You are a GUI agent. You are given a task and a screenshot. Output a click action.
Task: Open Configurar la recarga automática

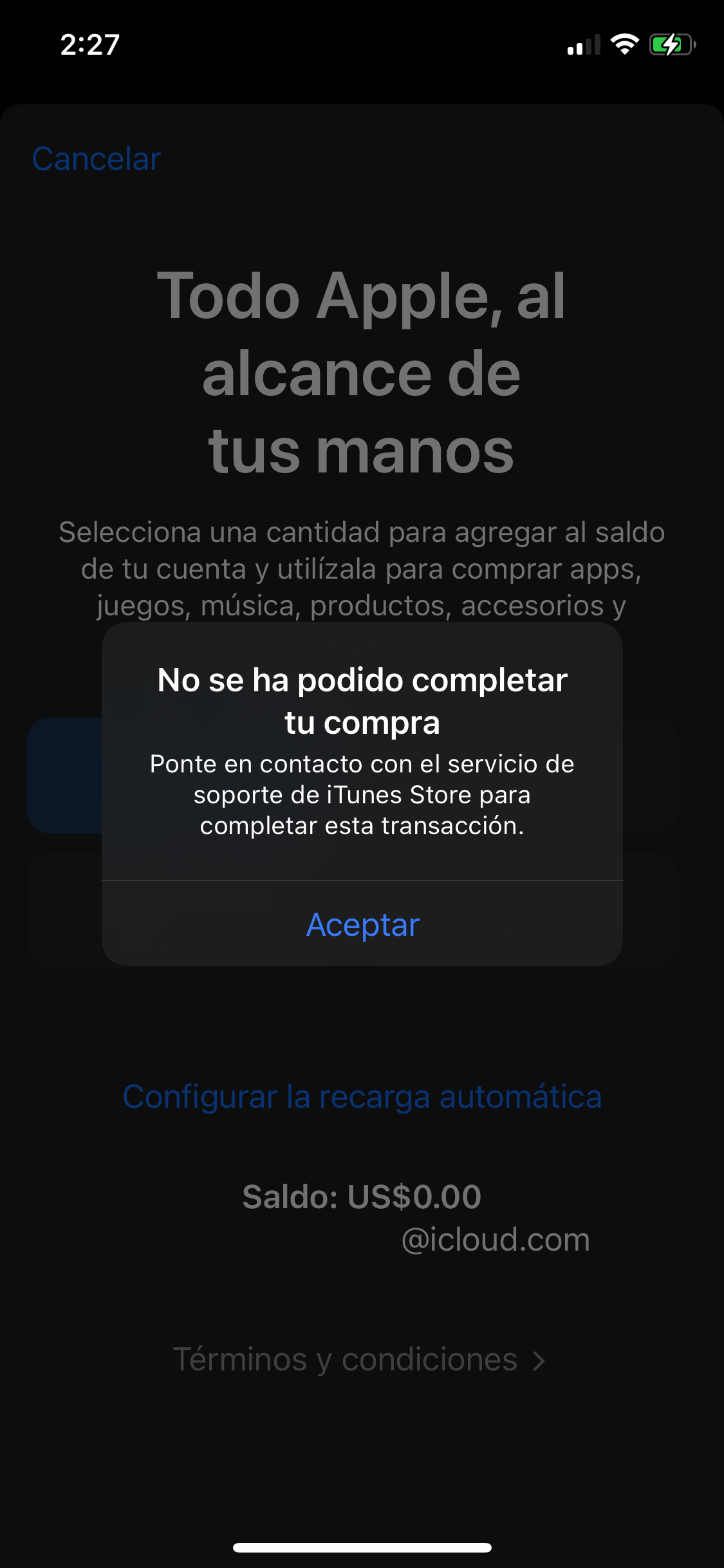click(362, 1097)
